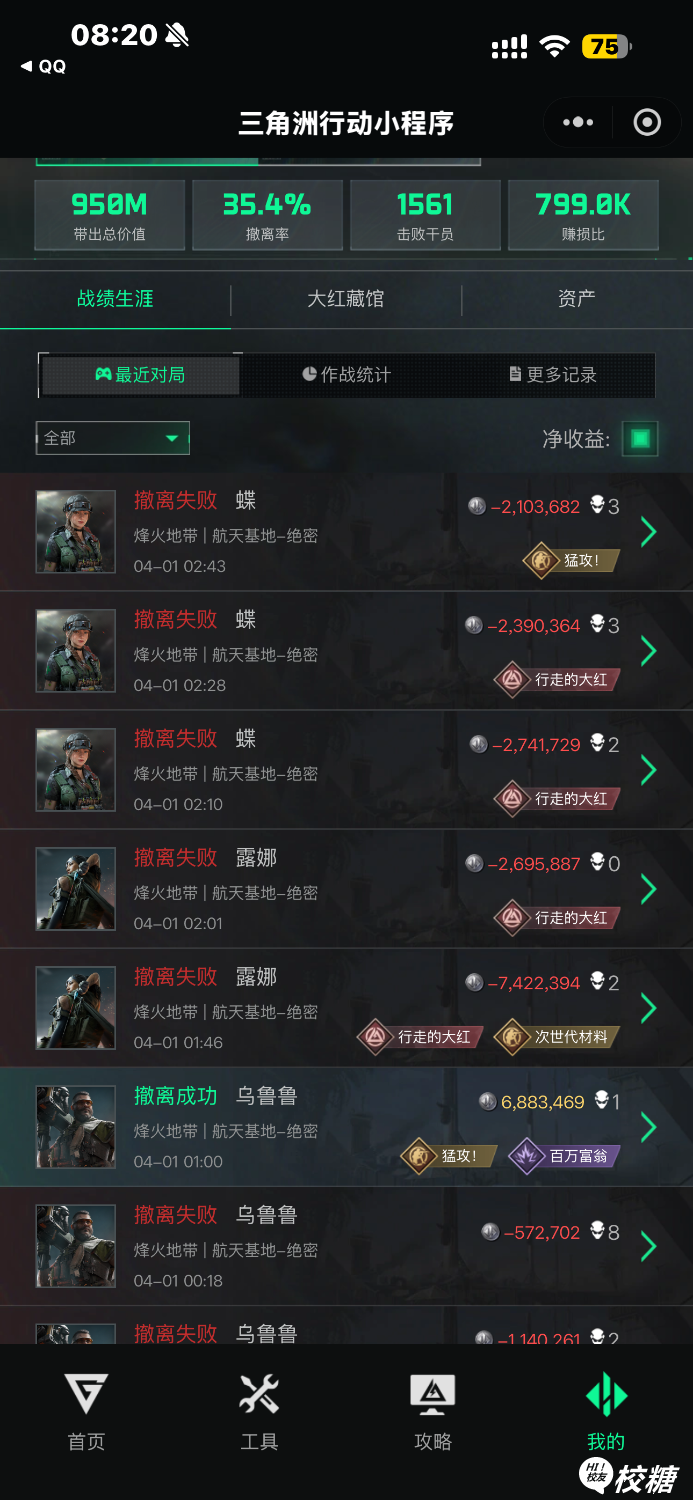693x1500 pixels.
Task: Switch to 作战统计 view
Action: tap(346, 375)
